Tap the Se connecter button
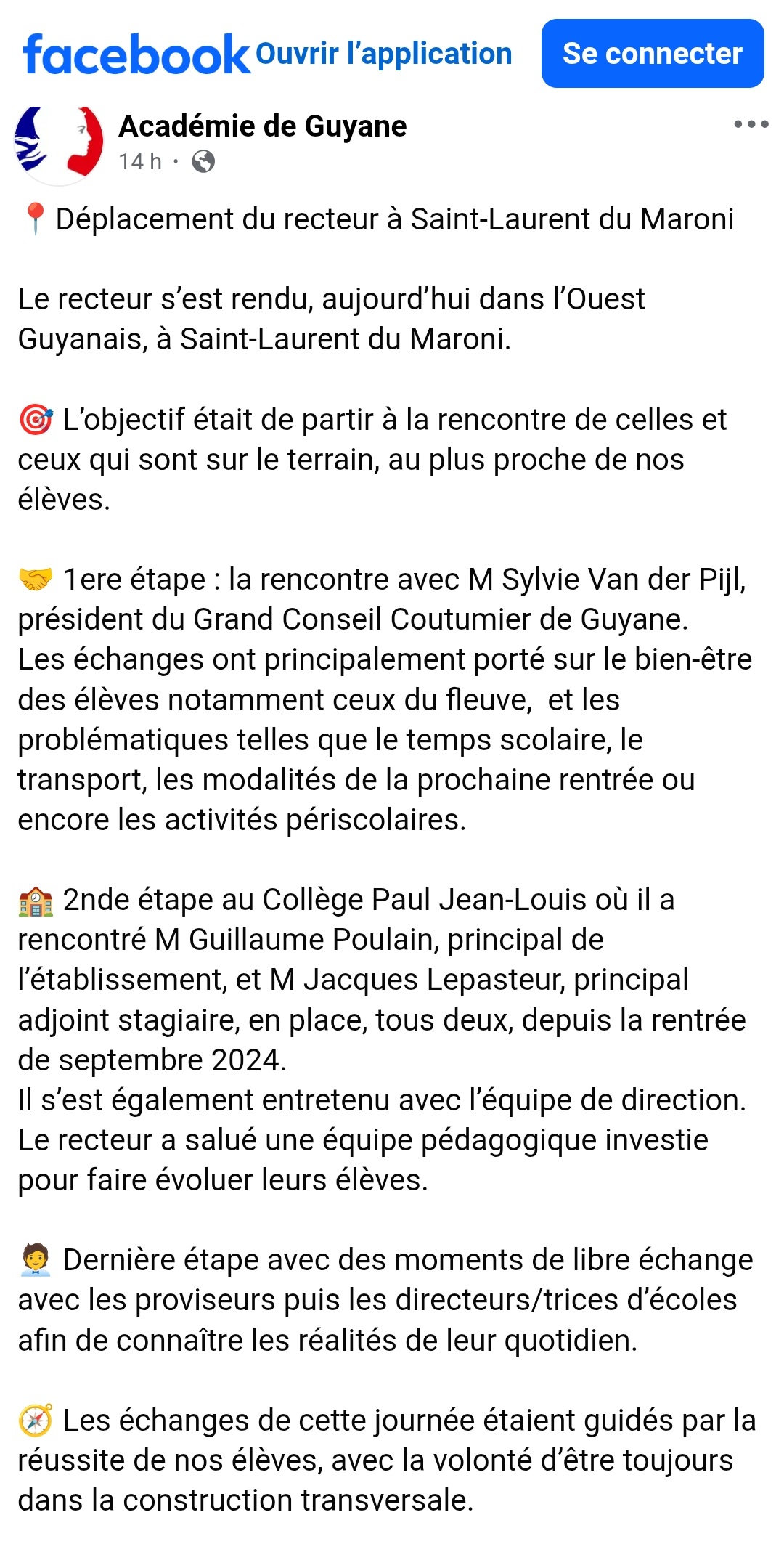This screenshot has height=1544, width=784. (x=652, y=54)
